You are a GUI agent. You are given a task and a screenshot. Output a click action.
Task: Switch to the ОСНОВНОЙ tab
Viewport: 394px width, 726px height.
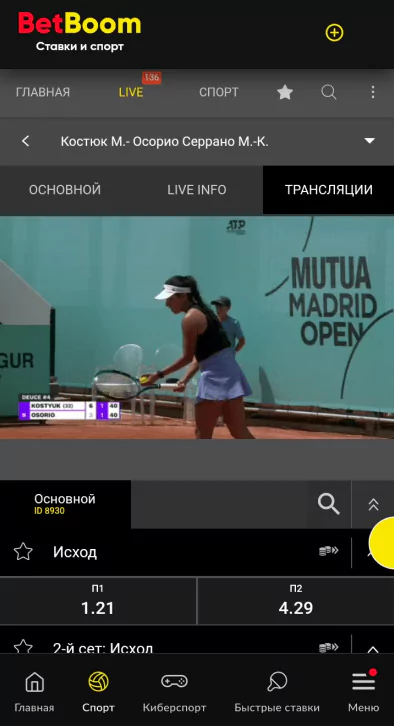click(x=65, y=190)
